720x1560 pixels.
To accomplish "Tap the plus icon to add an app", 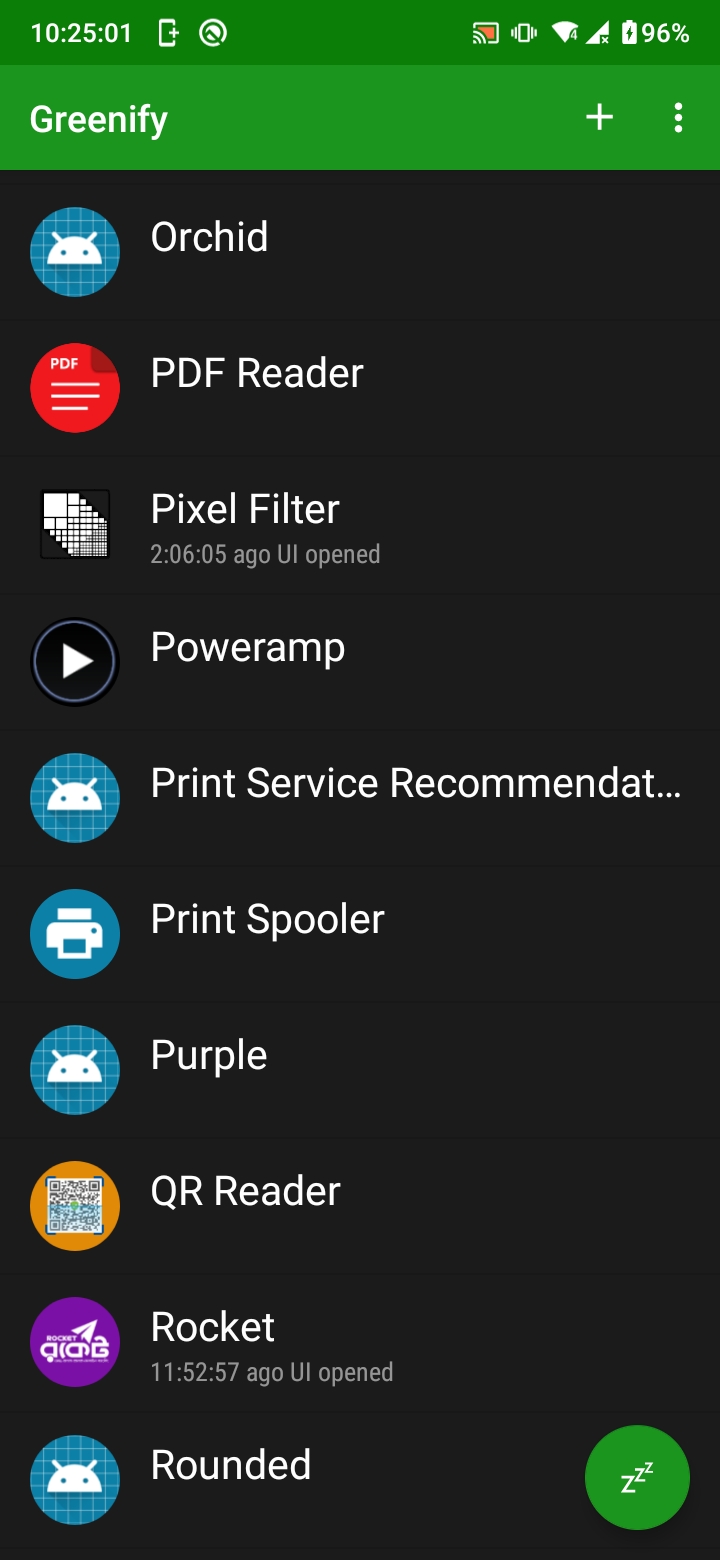I will (599, 118).
